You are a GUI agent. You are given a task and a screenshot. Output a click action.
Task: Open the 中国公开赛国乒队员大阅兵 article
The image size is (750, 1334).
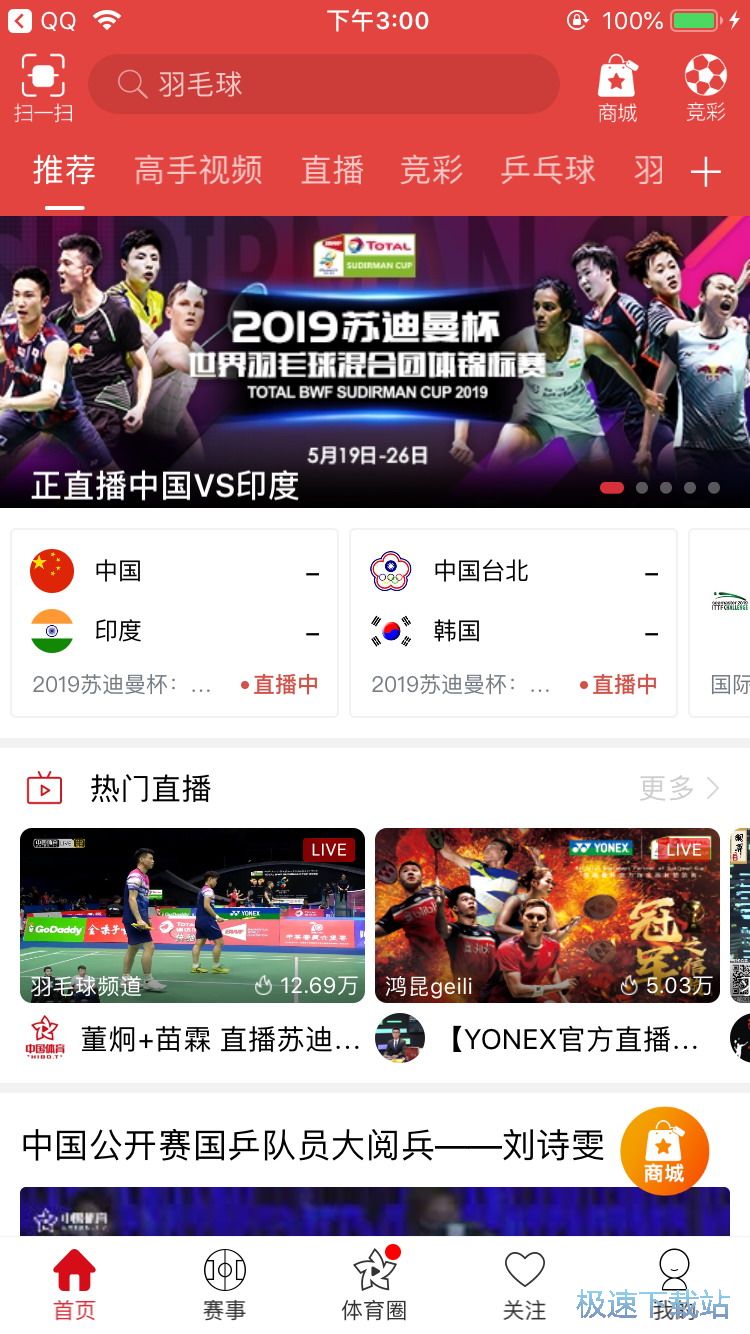click(x=313, y=1146)
